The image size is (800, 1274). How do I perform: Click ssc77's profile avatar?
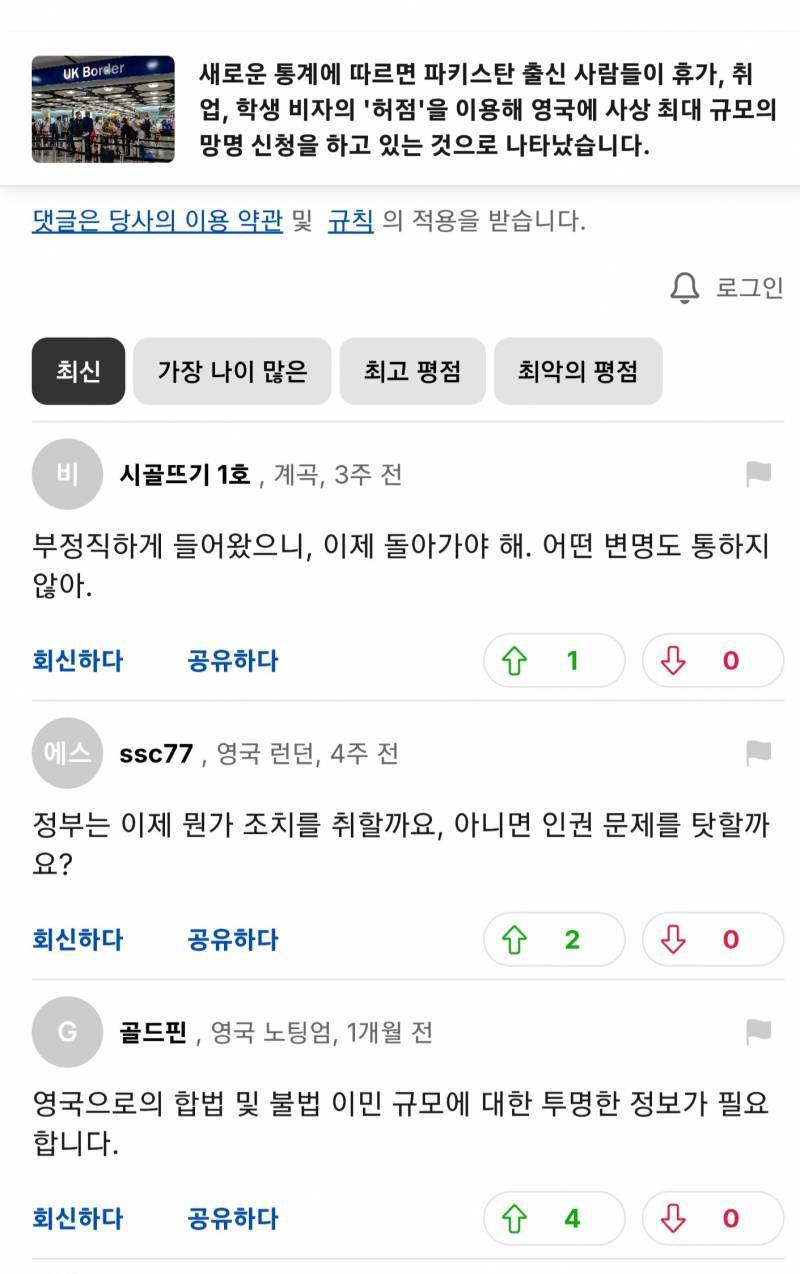coord(67,754)
